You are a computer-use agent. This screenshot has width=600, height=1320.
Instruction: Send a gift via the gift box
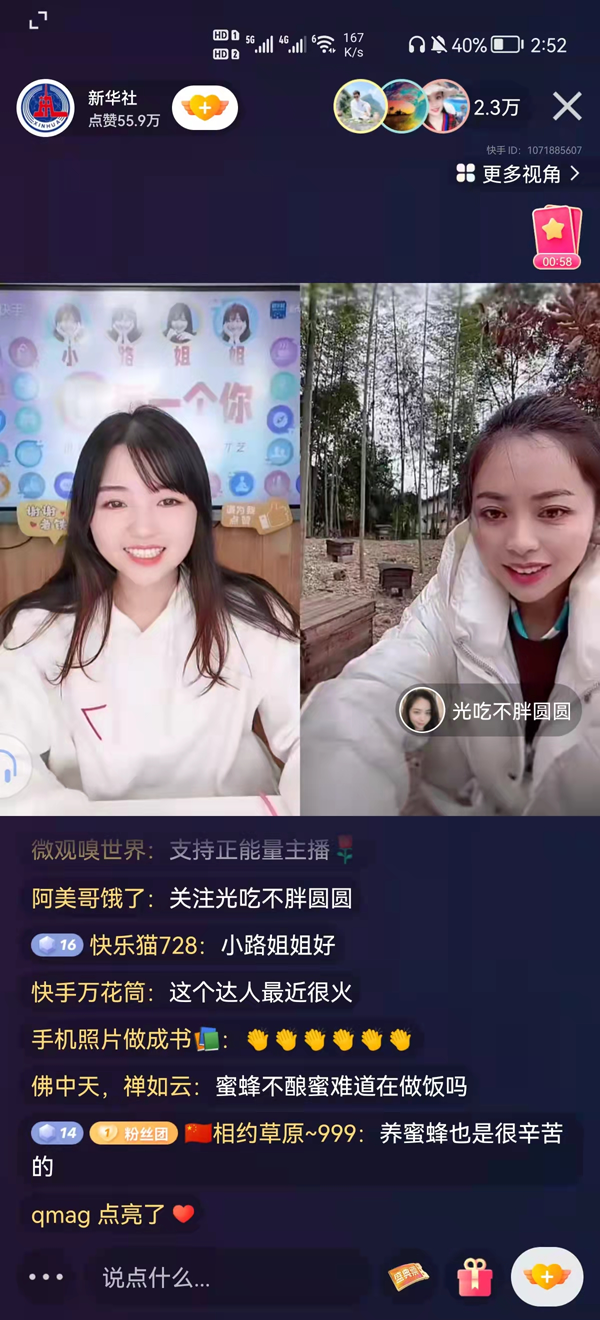tap(475, 1277)
